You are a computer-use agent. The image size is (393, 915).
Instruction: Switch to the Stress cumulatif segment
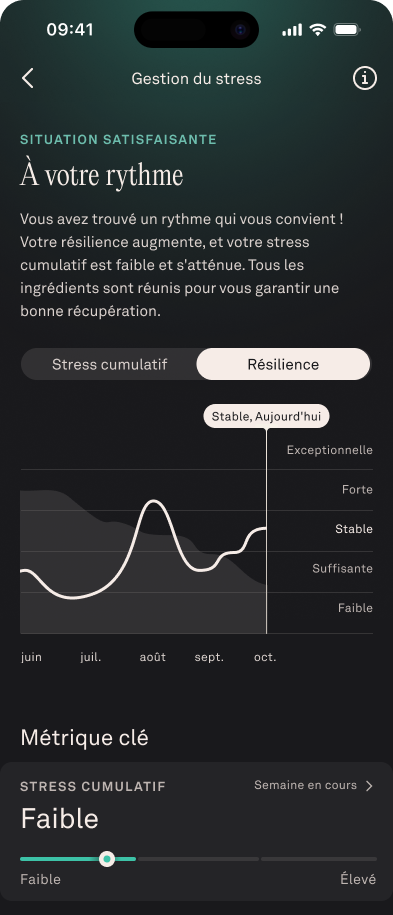[109, 365]
